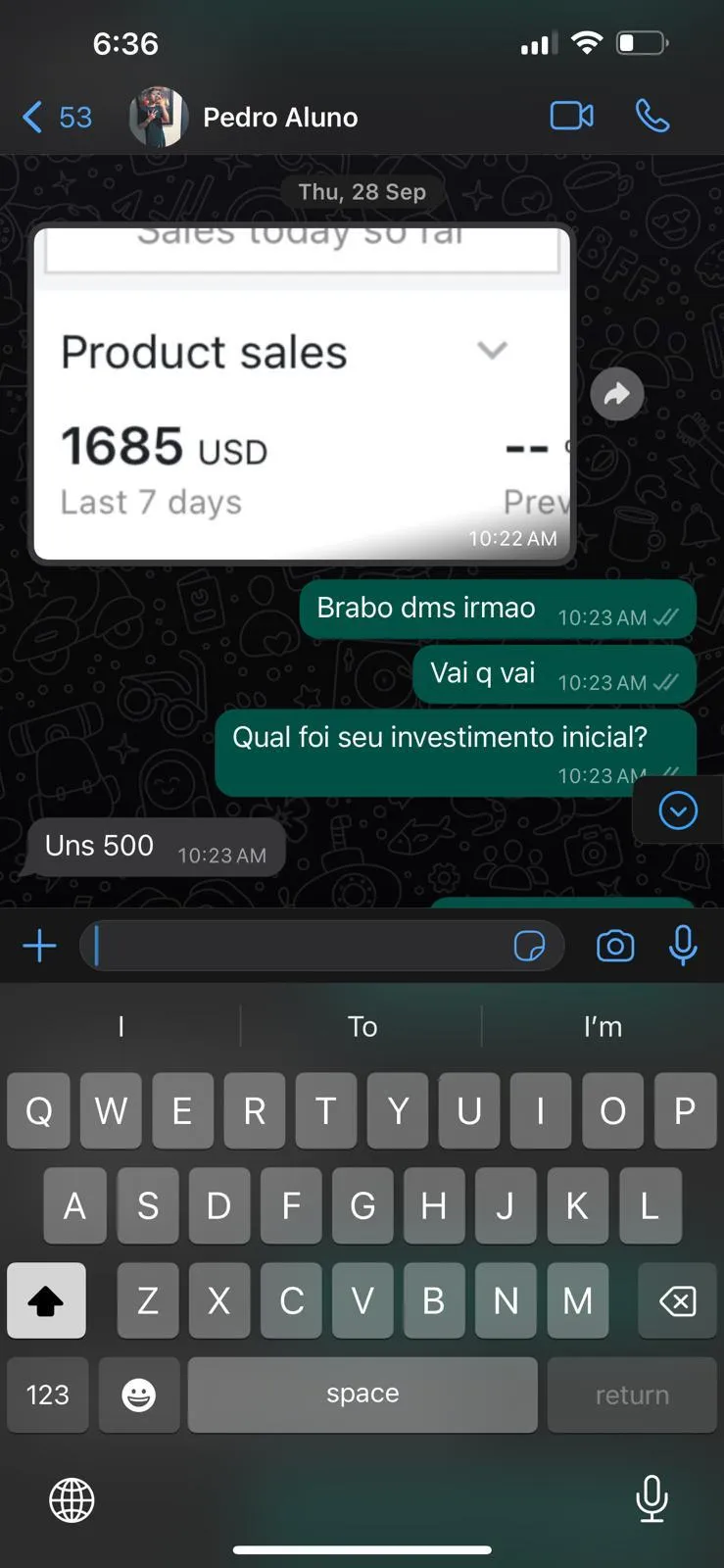Open the camera to send a photo
Screen dimensions: 724x1568
click(x=615, y=946)
